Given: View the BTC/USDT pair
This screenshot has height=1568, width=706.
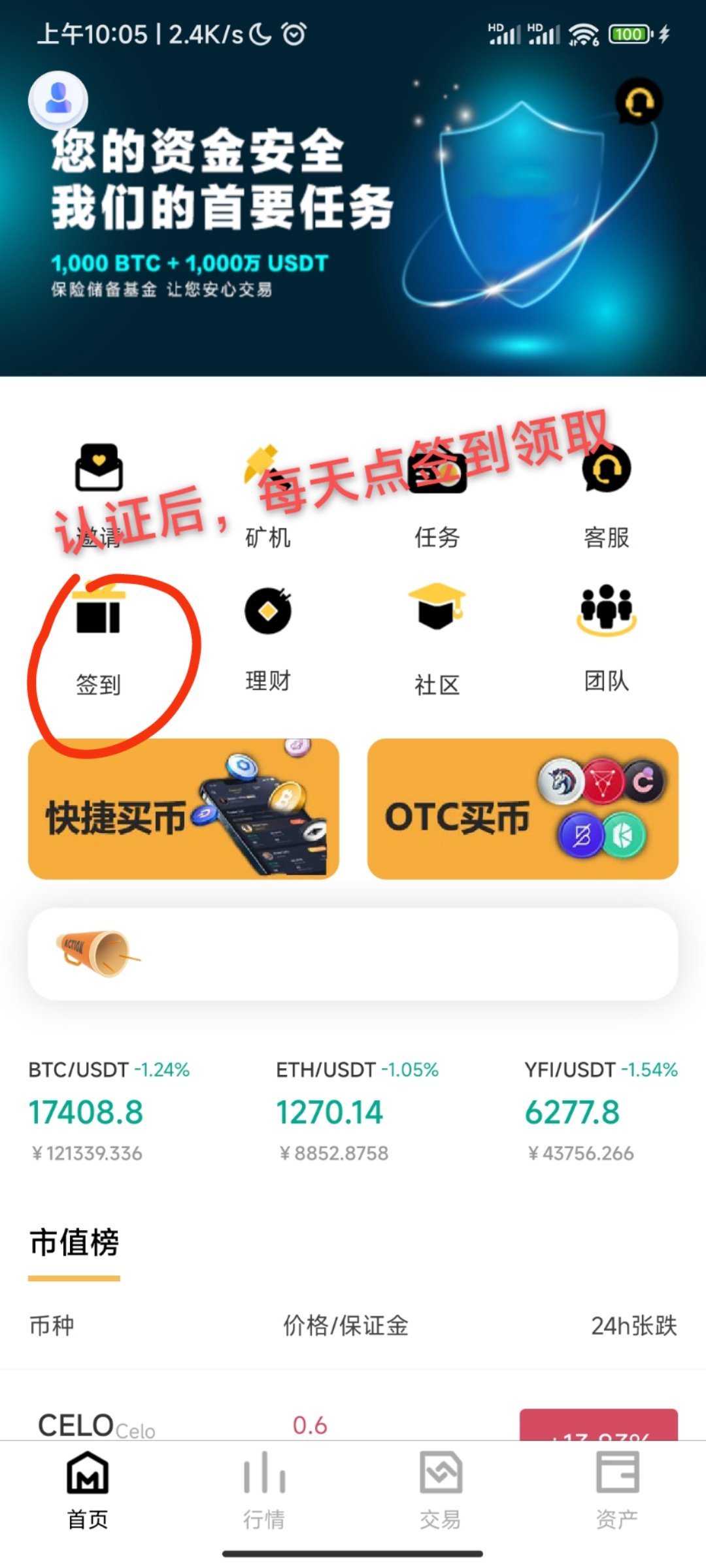Looking at the screenshot, I should coord(108,1111).
